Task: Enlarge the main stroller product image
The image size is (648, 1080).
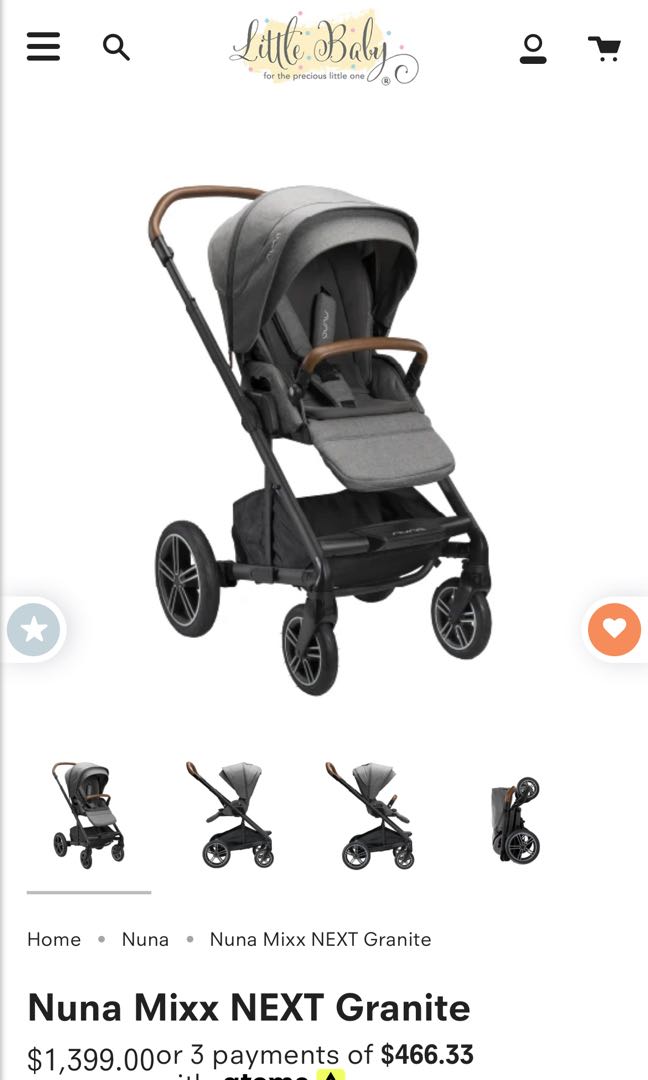Action: 322,439
